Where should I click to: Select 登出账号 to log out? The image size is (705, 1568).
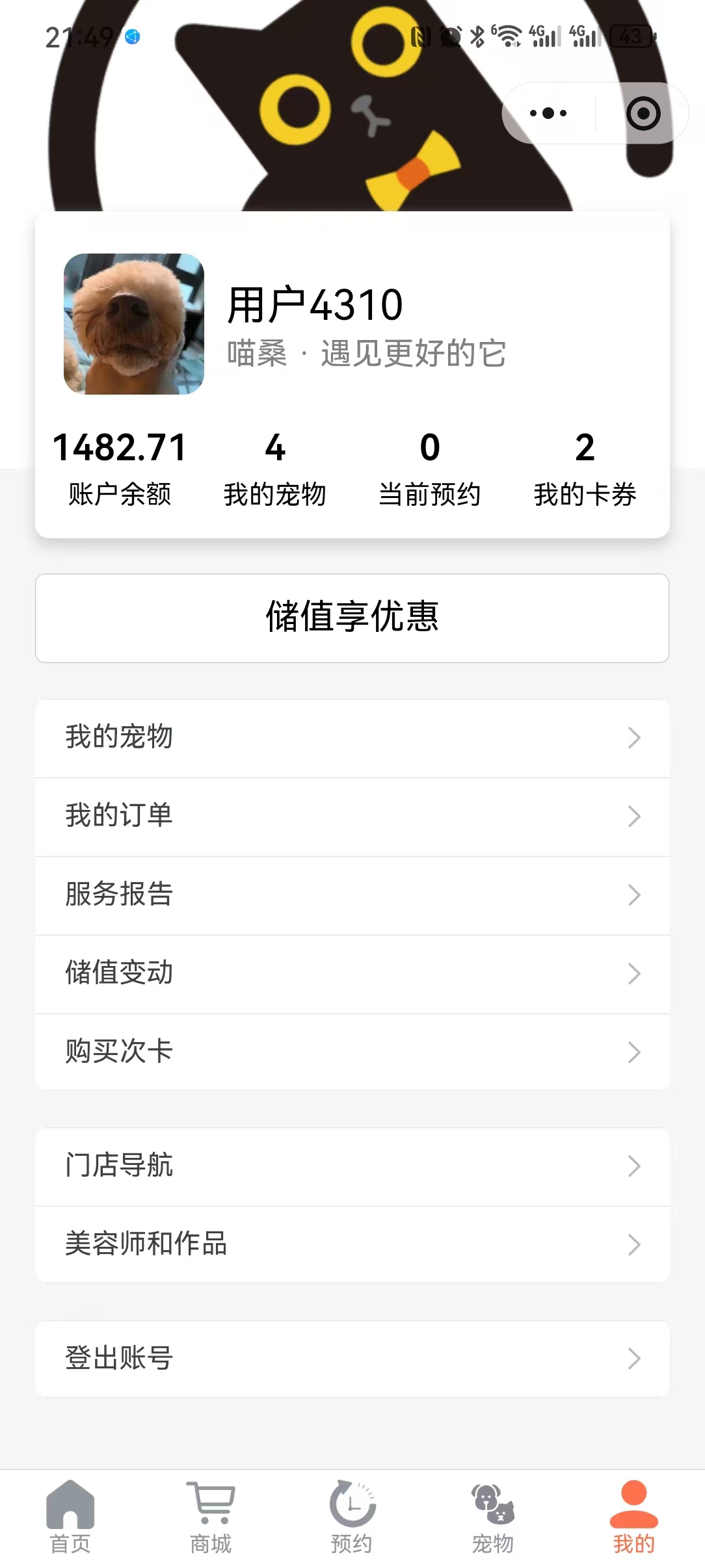click(352, 1358)
